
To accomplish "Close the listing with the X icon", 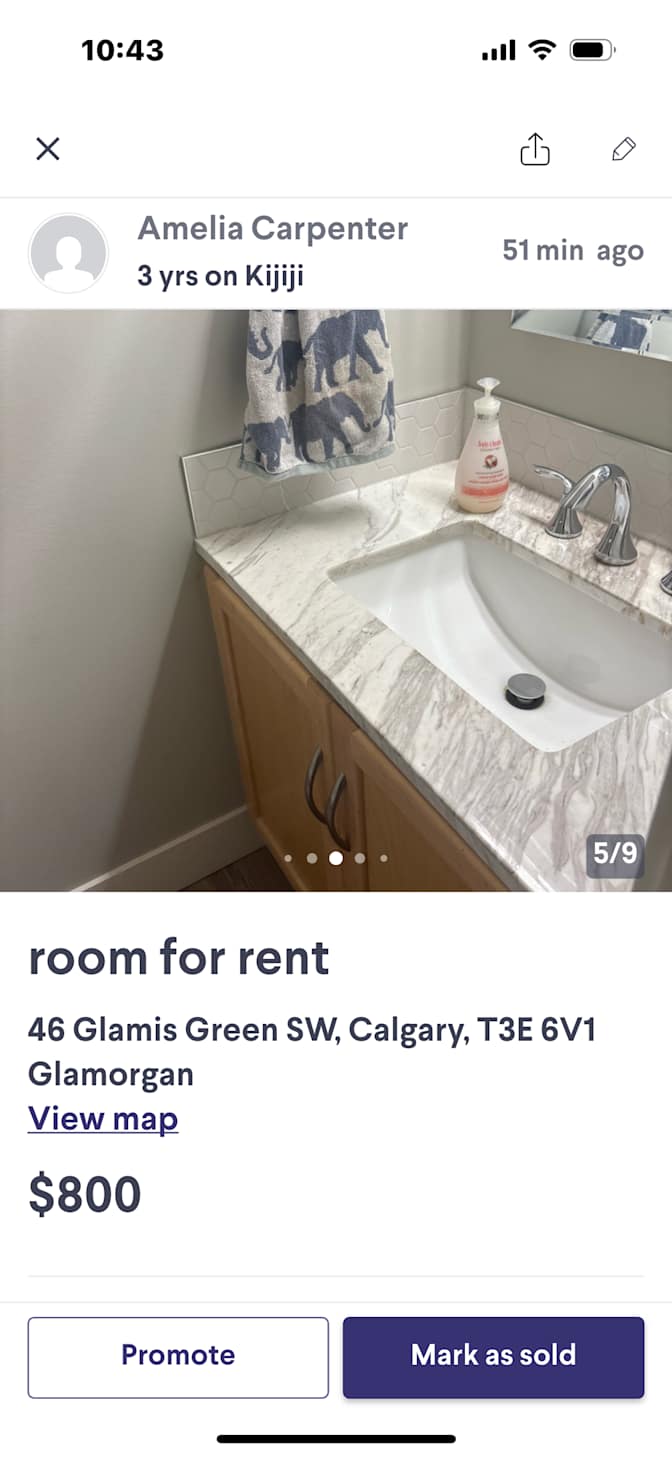I will point(48,149).
